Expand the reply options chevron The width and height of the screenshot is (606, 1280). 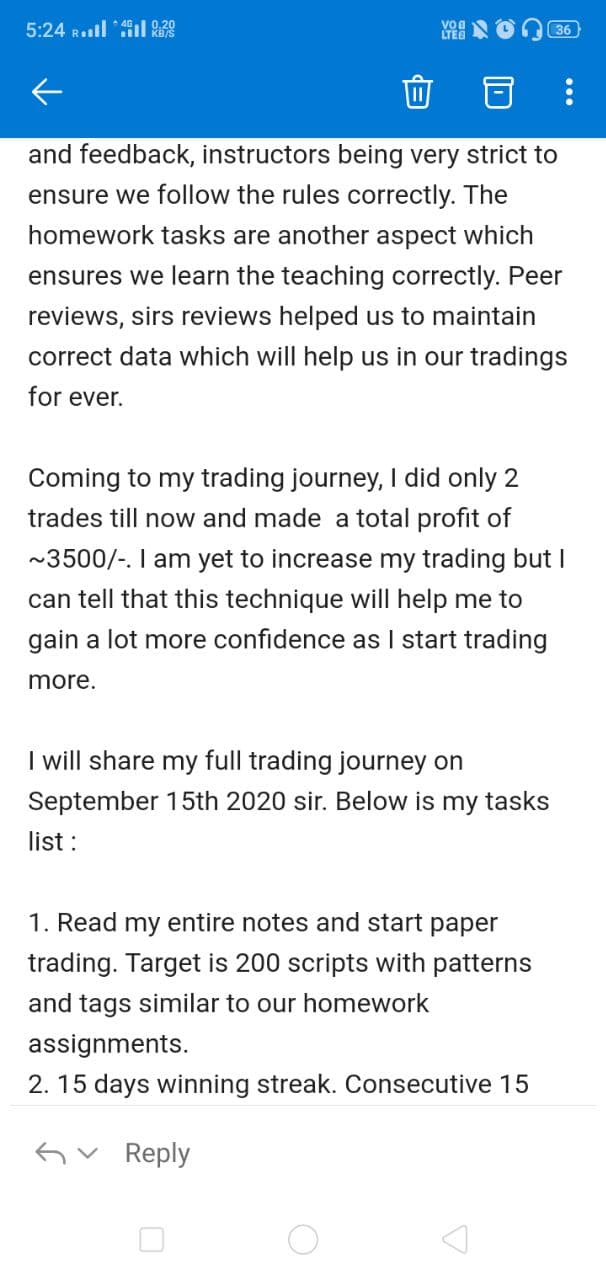(x=89, y=1154)
